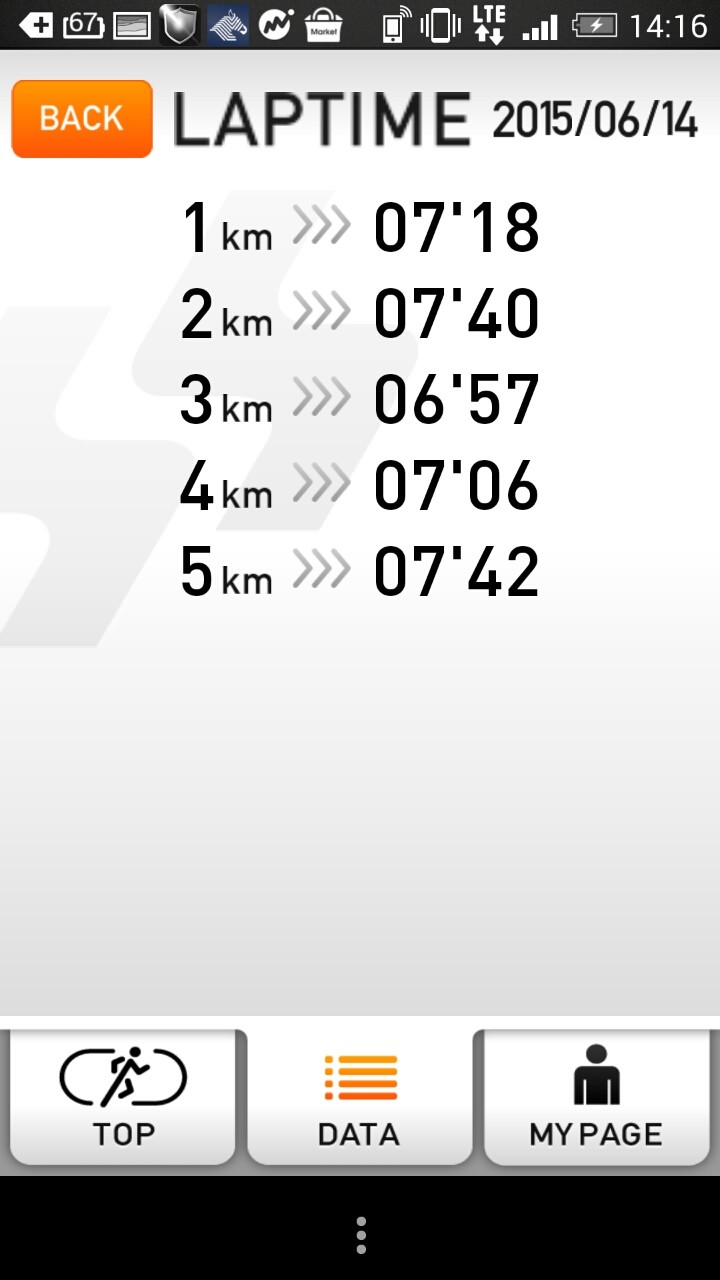Open the MY PAGE tab
The height and width of the screenshot is (1280, 720).
(596, 1097)
